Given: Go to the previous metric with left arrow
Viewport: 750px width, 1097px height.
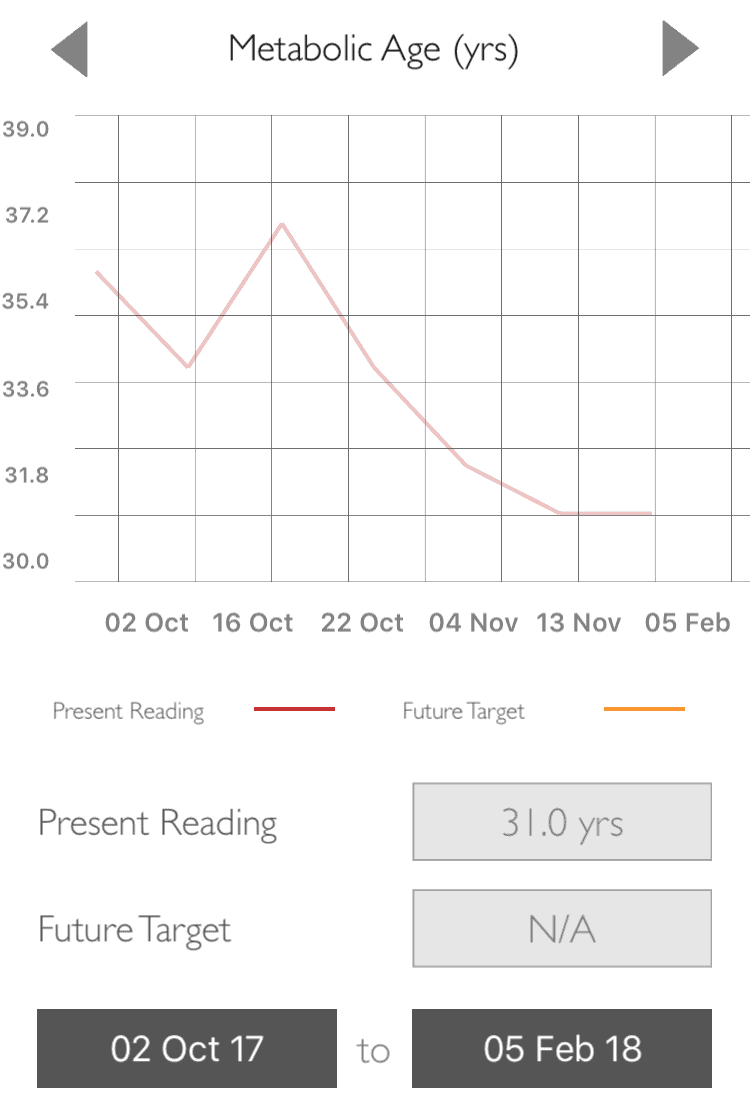Looking at the screenshot, I should pyautogui.click(x=70, y=49).
